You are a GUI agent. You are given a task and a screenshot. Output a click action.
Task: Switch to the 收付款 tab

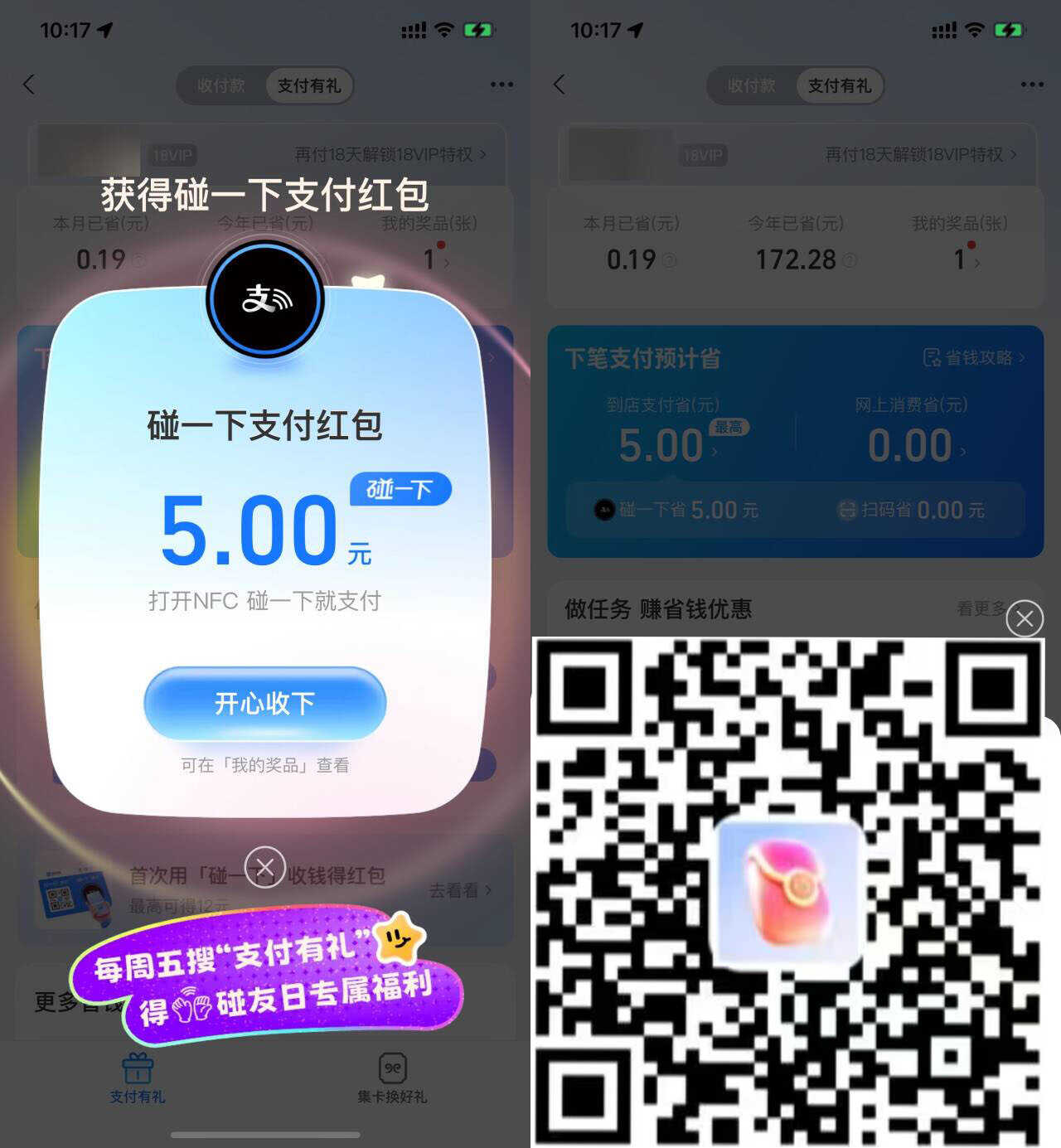point(220,85)
